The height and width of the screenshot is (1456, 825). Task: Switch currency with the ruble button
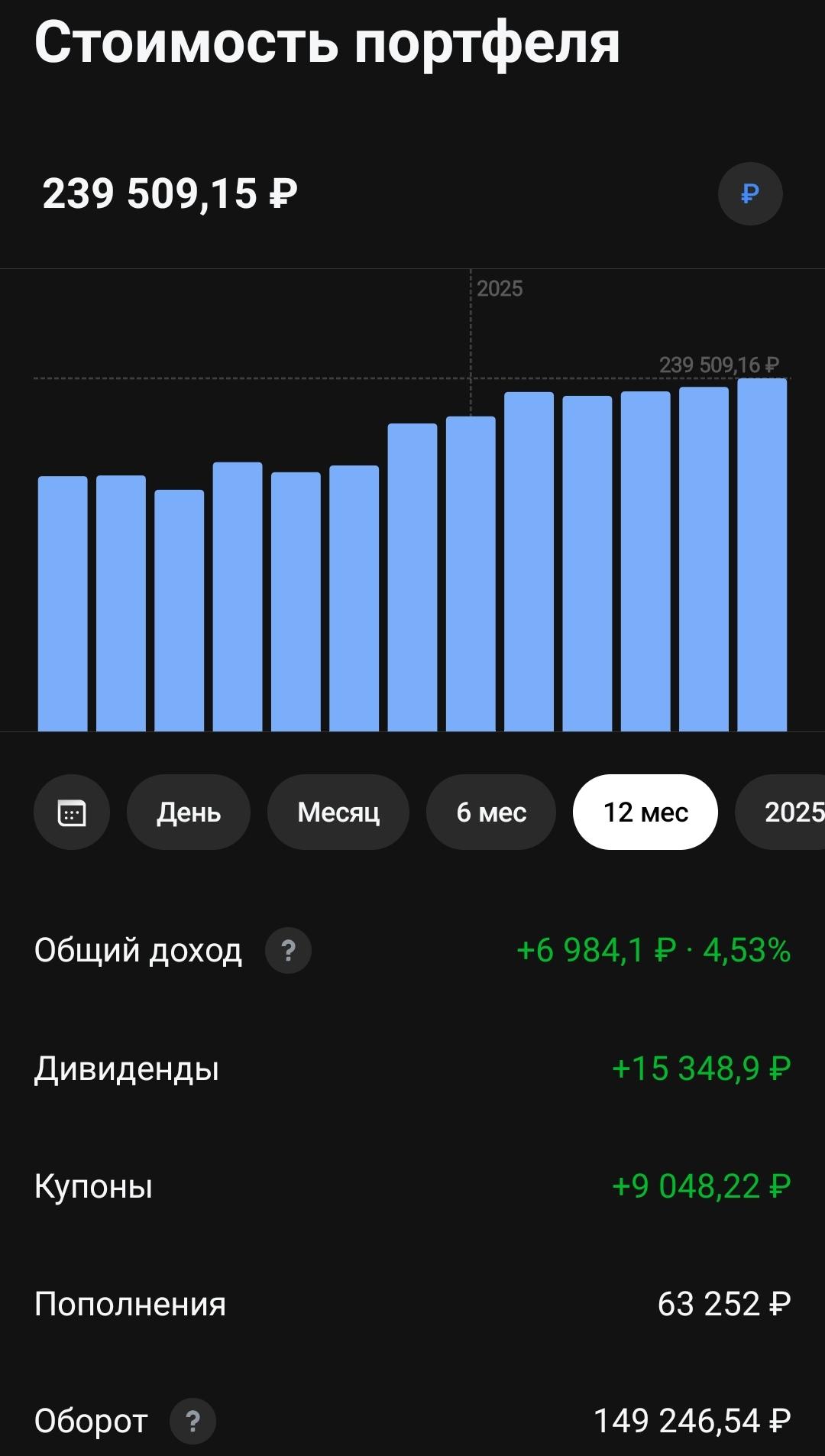click(x=749, y=193)
